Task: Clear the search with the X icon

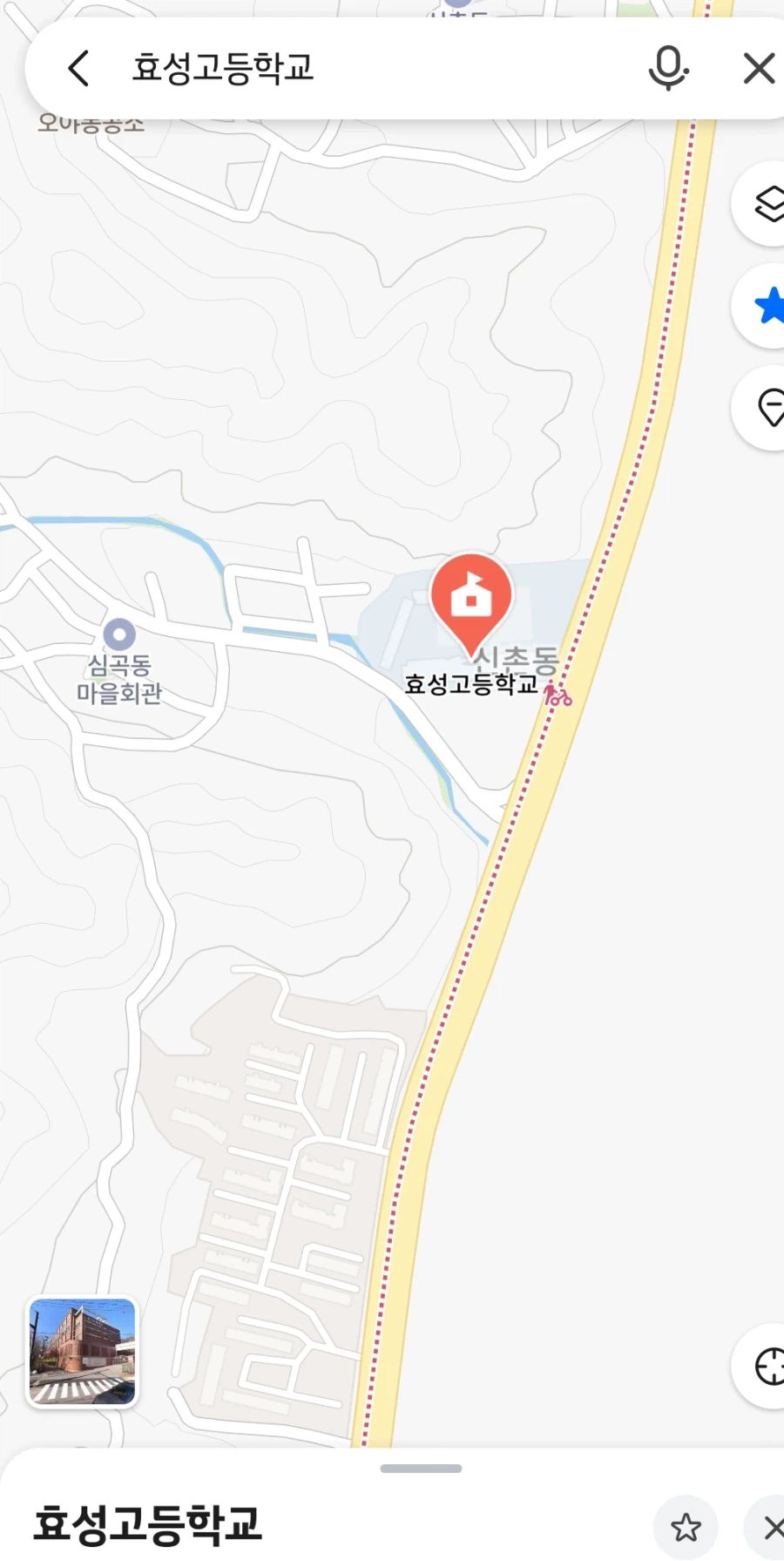Action: [759, 68]
